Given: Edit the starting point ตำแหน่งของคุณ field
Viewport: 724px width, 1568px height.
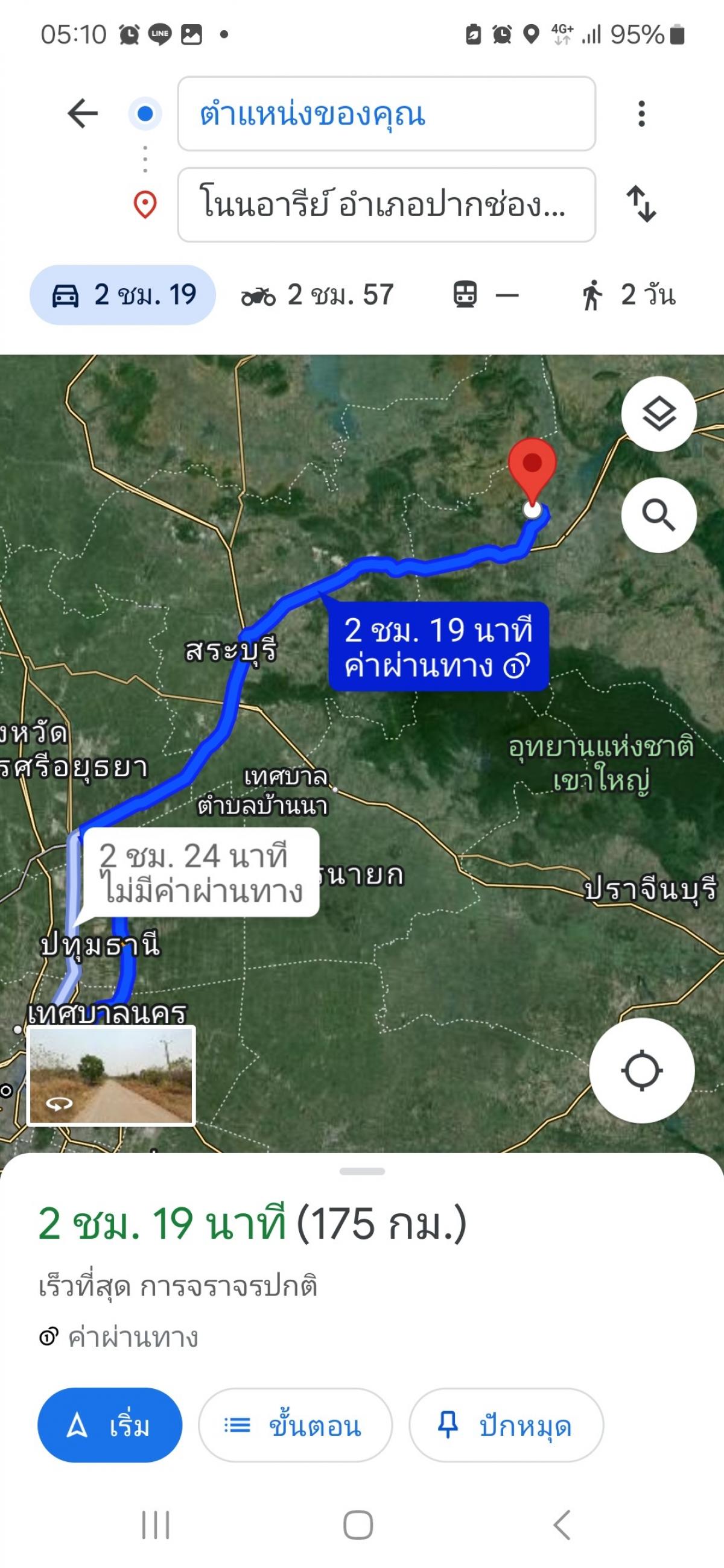Looking at the screenshot, I should 386,114.
